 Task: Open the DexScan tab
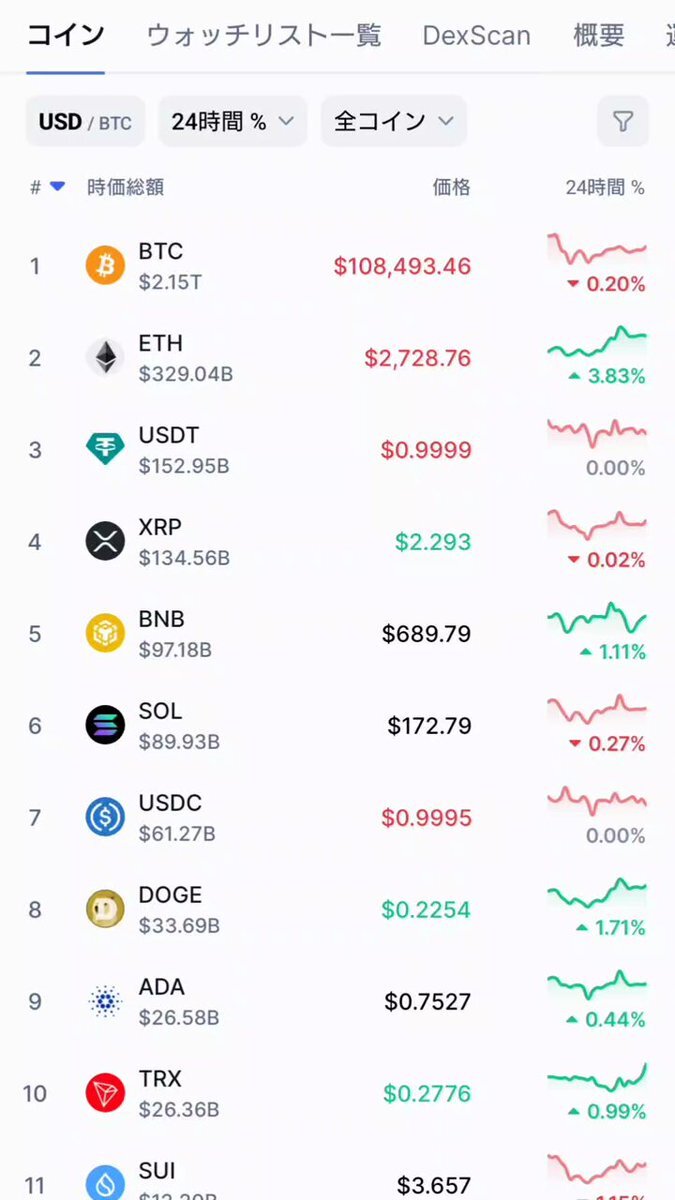476,37
